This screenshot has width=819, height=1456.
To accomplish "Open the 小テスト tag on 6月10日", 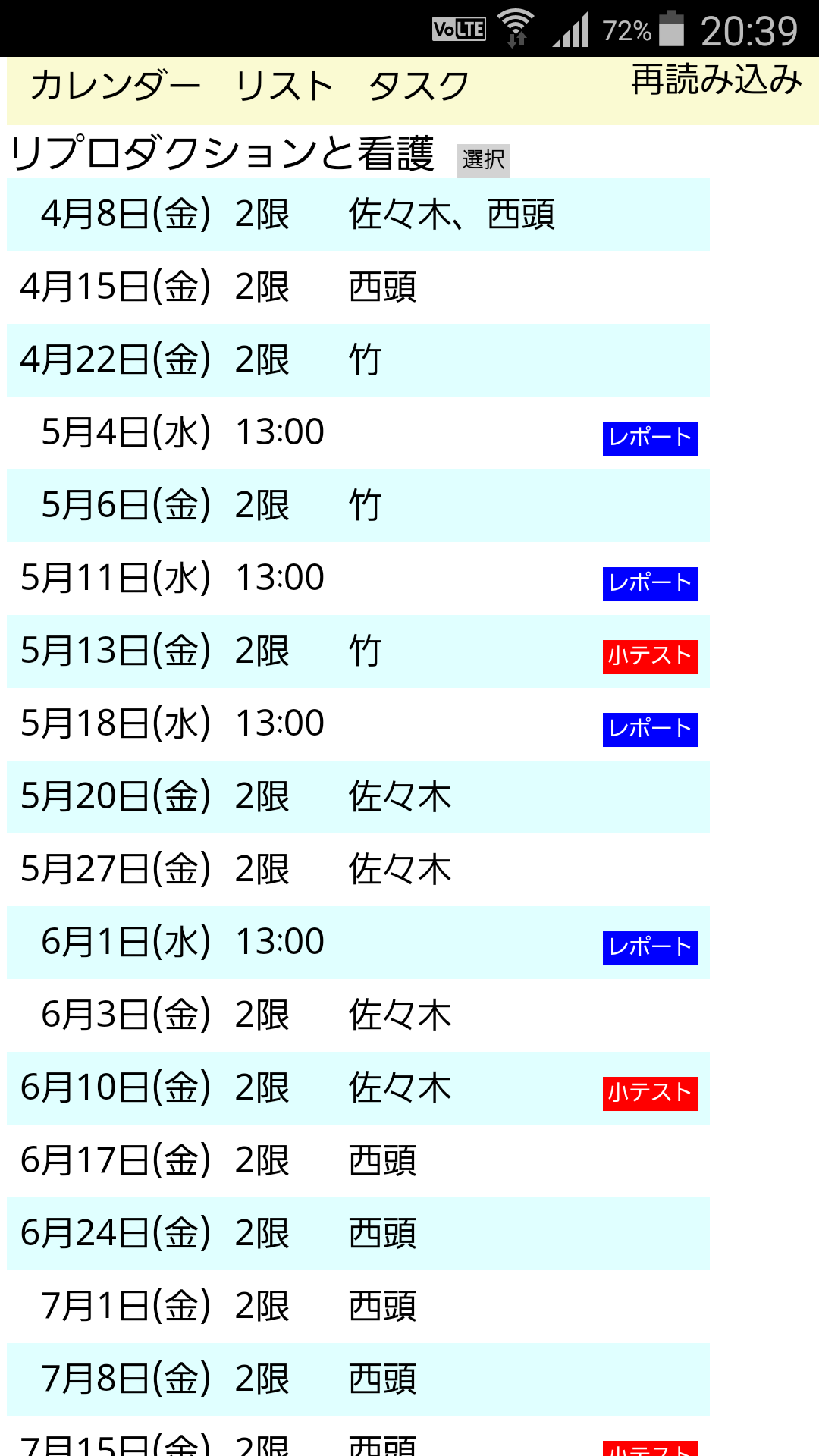I will tap(650, 1094).
